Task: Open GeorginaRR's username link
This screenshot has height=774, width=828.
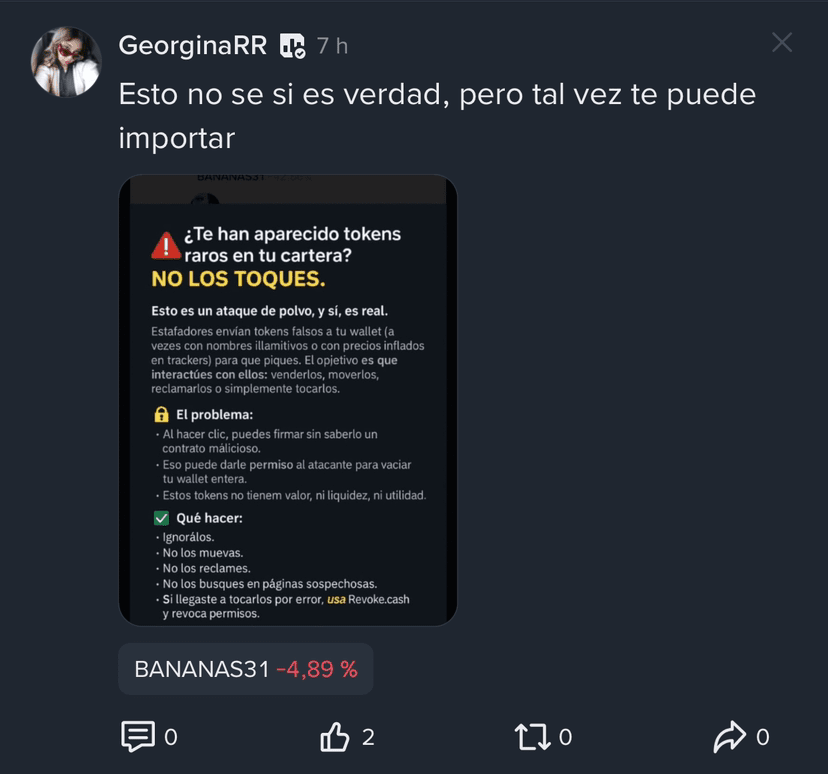Action: [x=192, y=45]
